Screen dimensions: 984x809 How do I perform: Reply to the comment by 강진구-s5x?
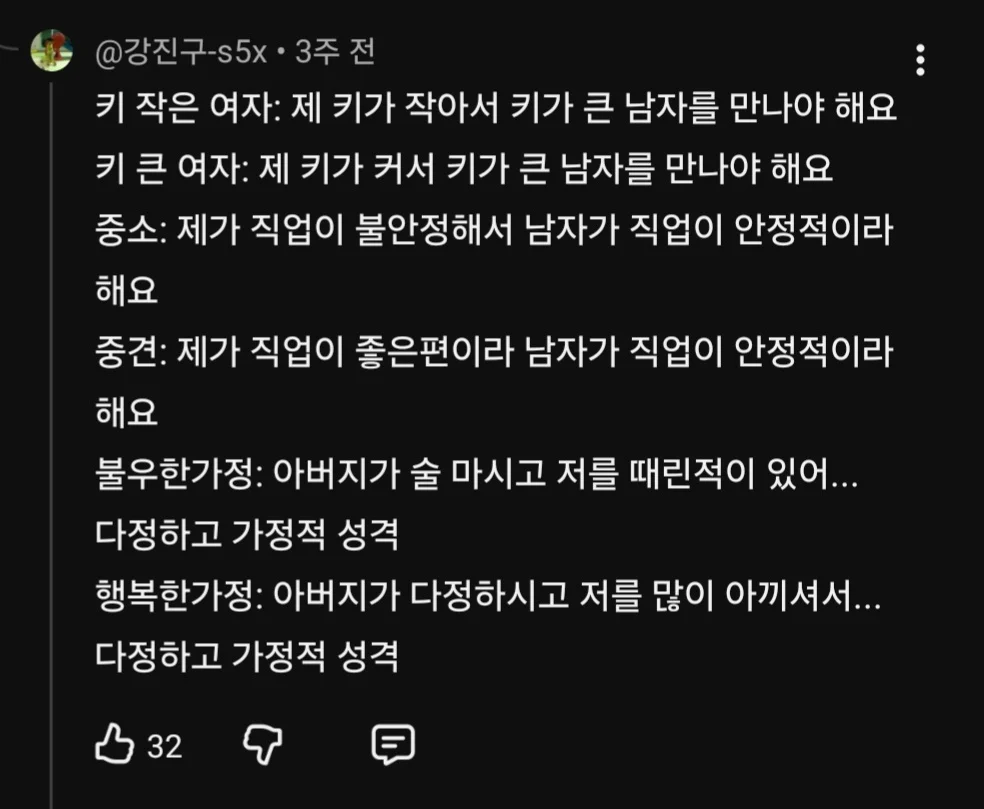pos(392,745)
